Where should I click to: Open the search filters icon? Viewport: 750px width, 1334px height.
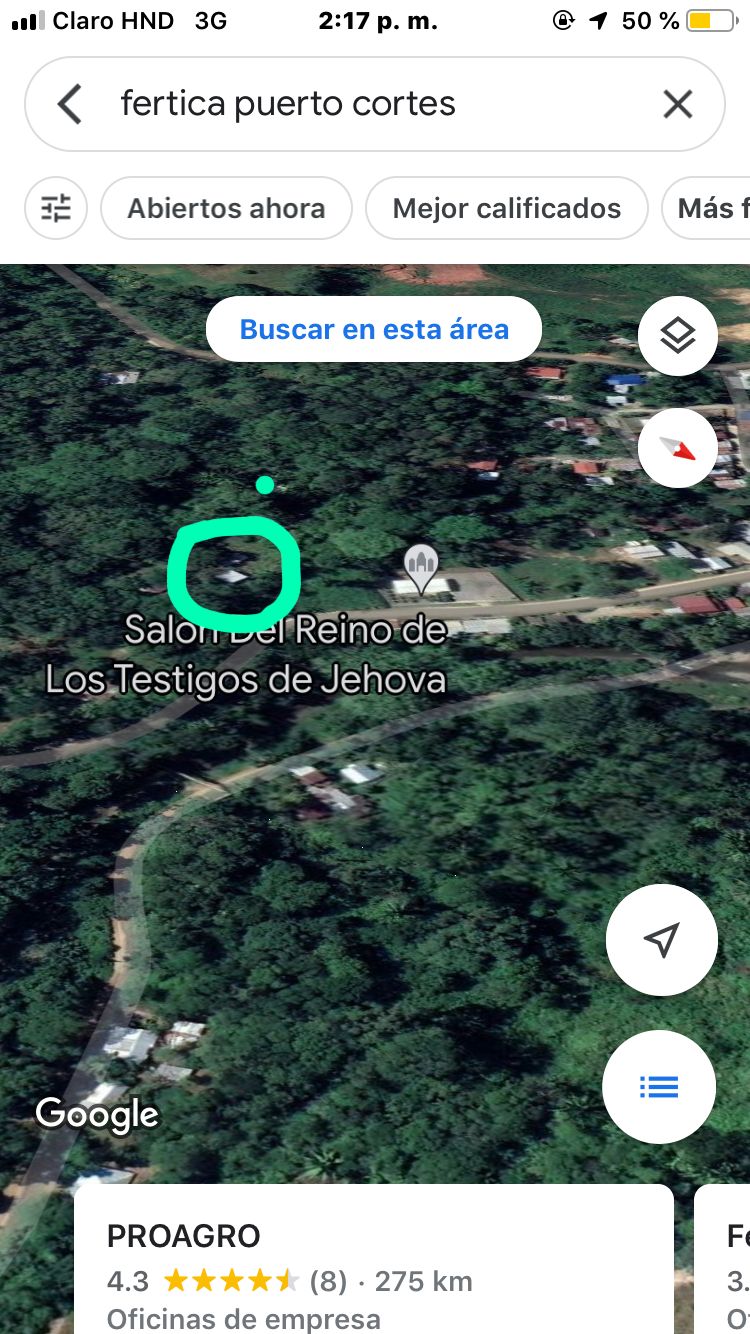pos(56,208)
